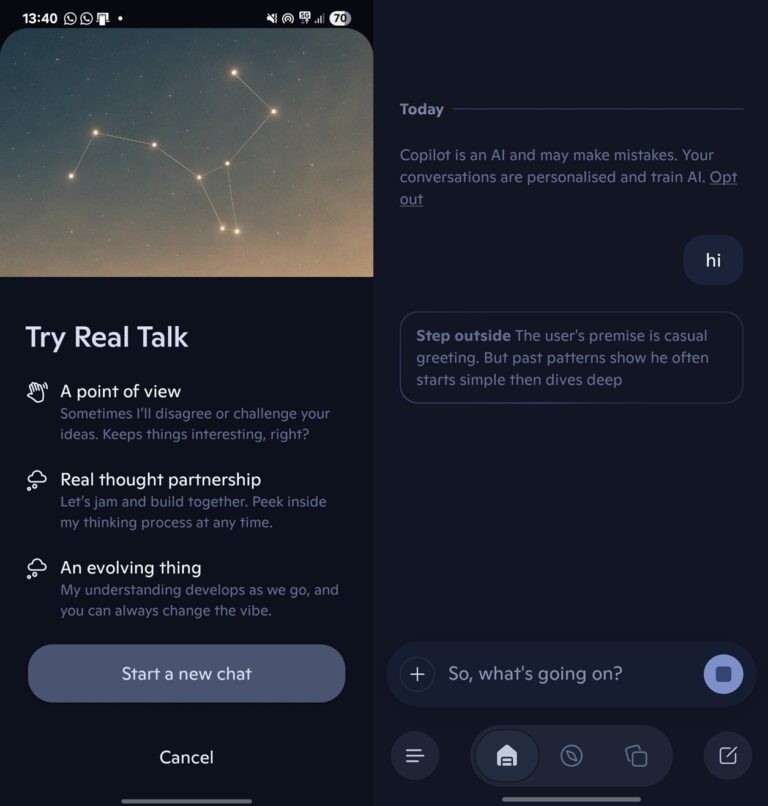The width and height of the screenshot is (768, 806).
Task: Compose a new chat with pencil icon
Action: coord(728,756)
